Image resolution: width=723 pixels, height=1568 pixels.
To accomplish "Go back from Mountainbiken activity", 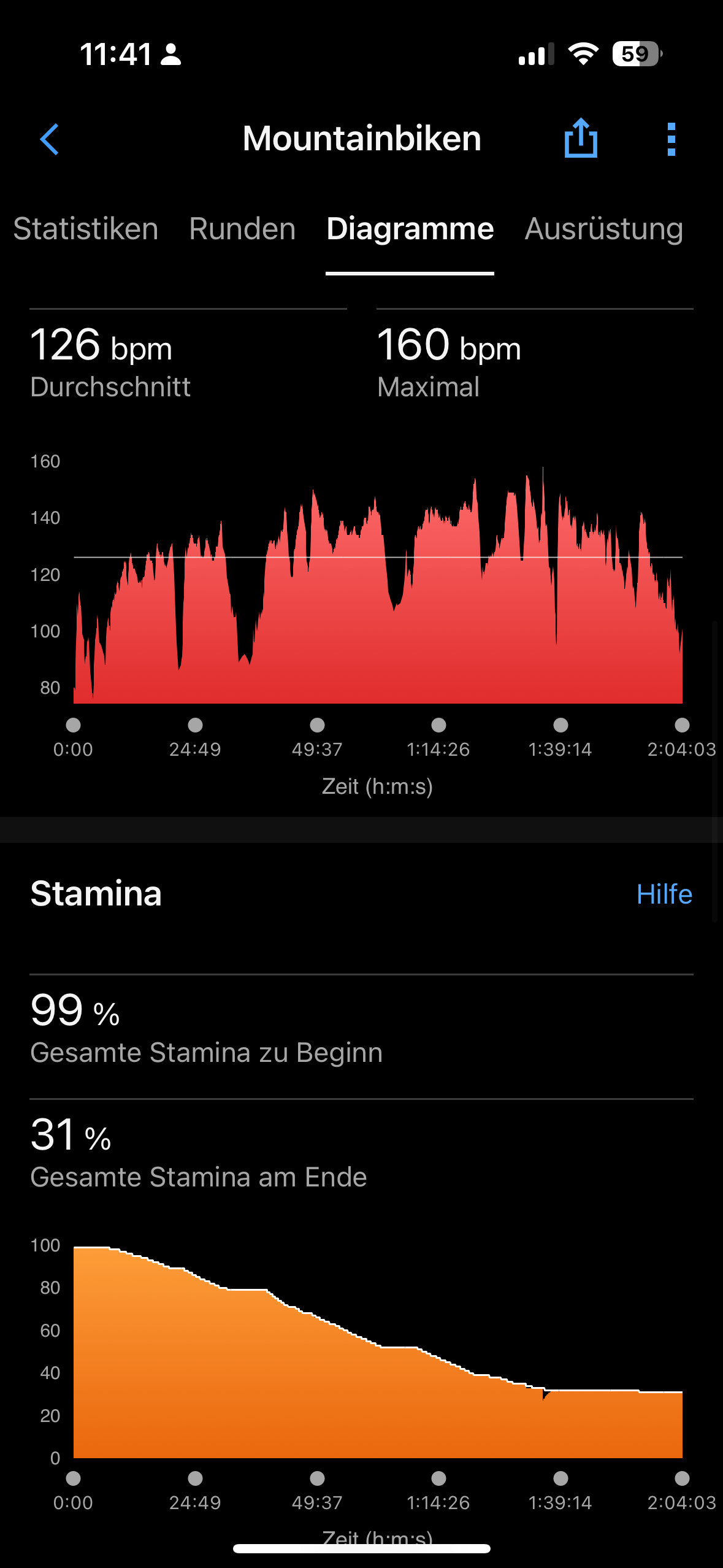I will coord(49,139).
